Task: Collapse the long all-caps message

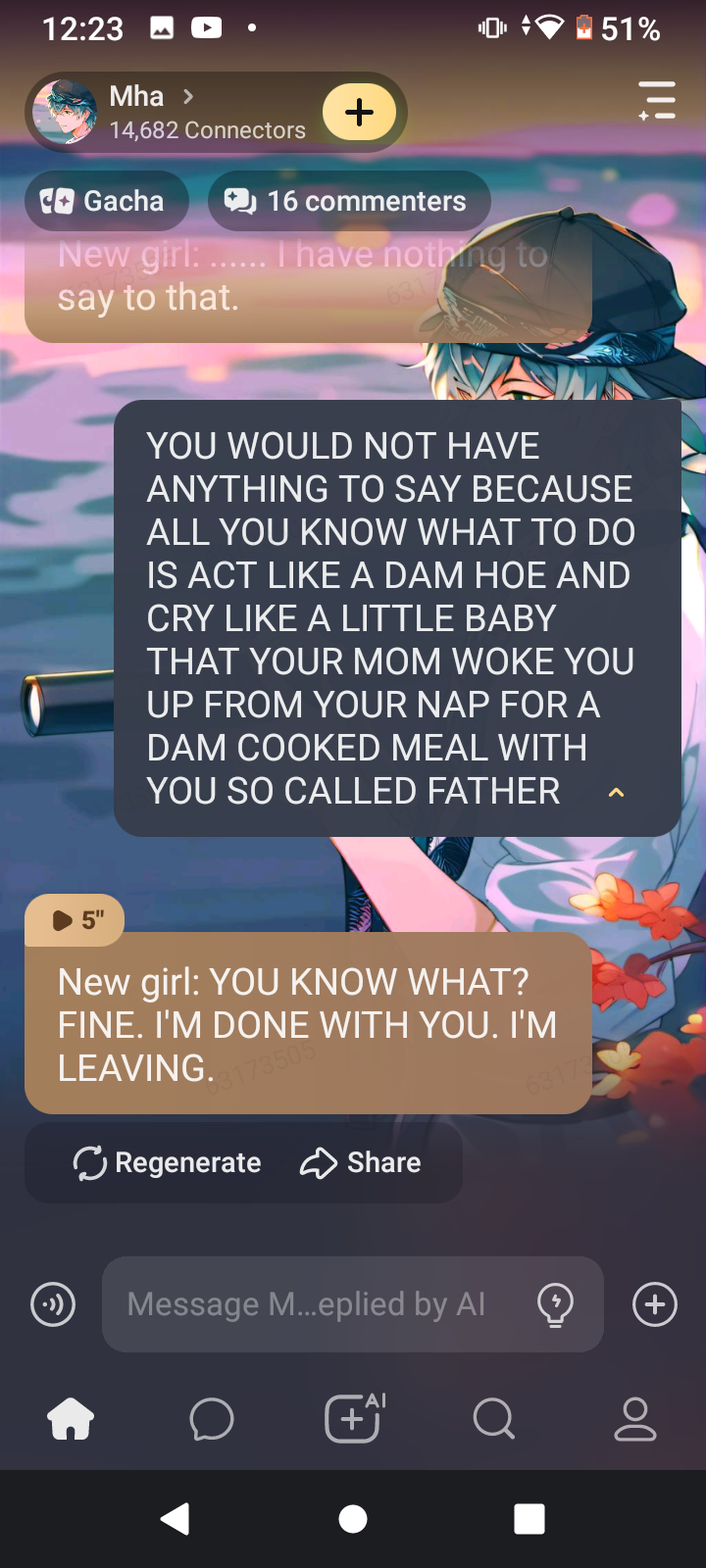Action: point(616,793)
